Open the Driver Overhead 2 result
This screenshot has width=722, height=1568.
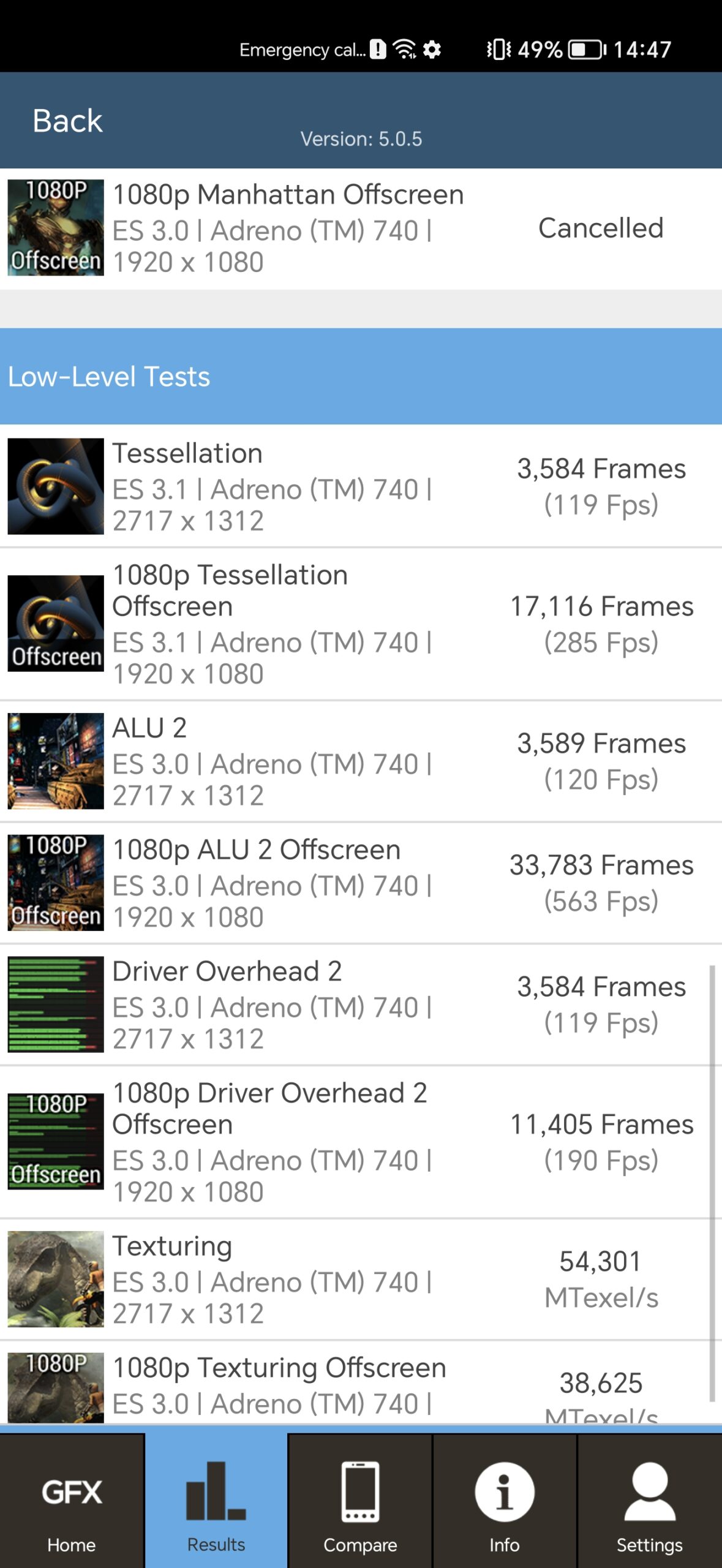tap(361, 1005)
